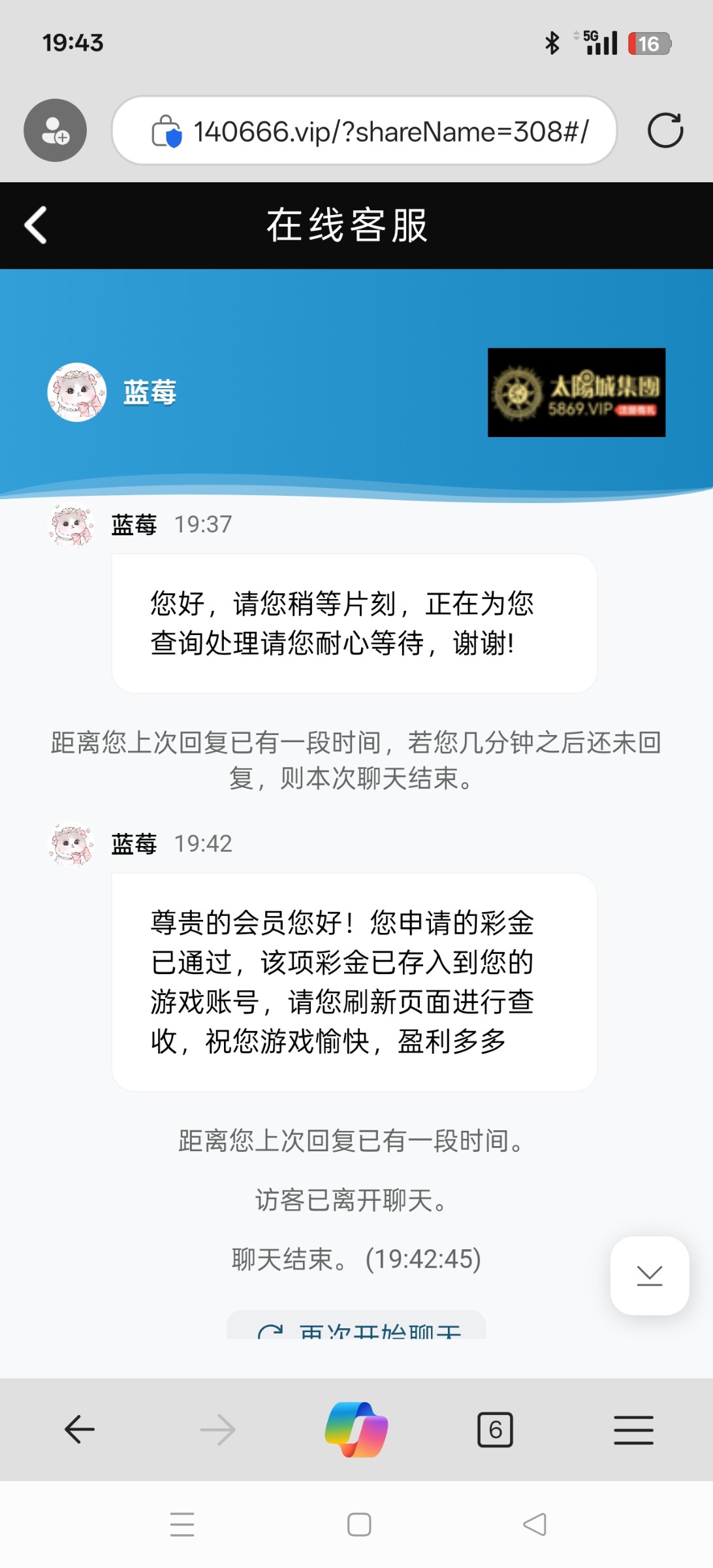Open the Copilot assistant button
Image resolution: width=713 pixels, height=1568 pixels.
[356, 1429]
